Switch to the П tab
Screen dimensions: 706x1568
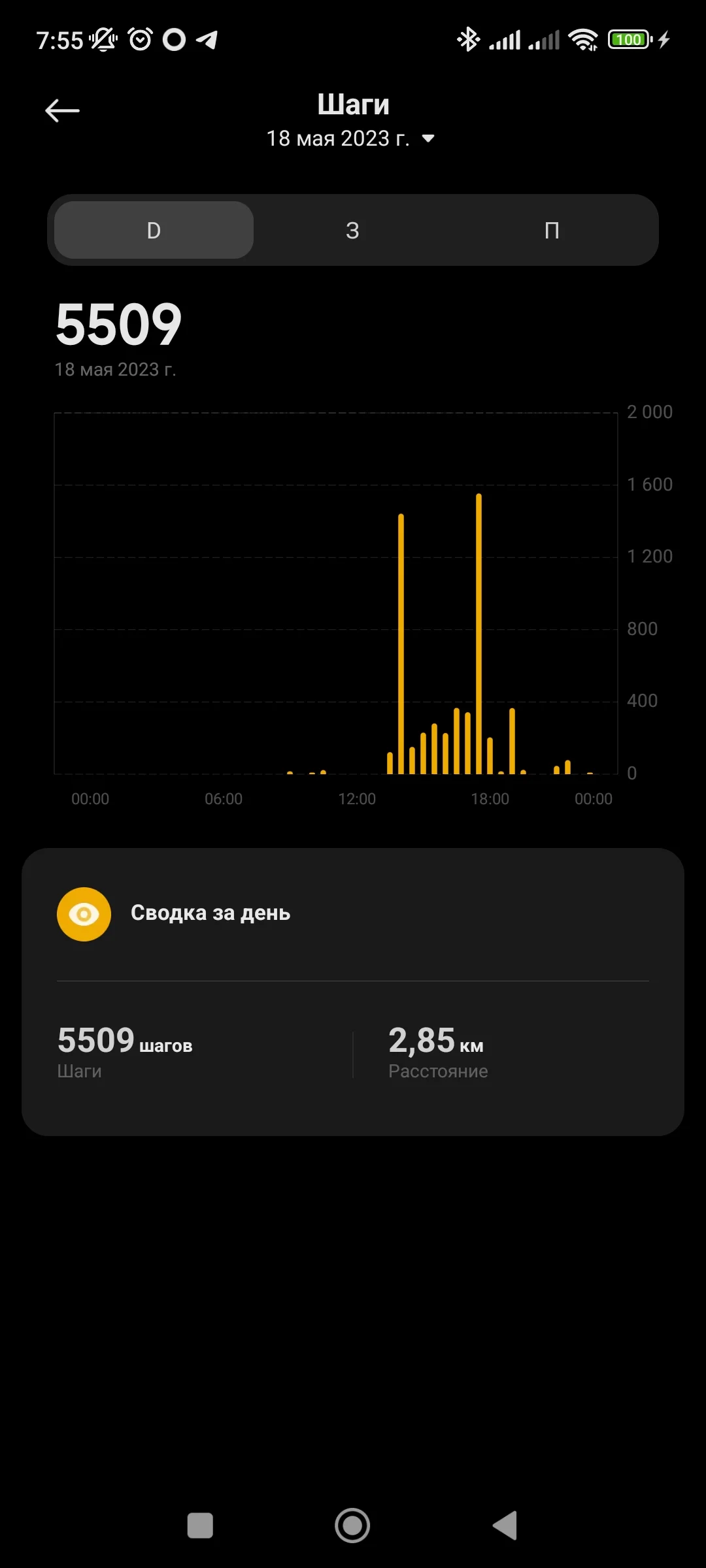pos(552,230)
